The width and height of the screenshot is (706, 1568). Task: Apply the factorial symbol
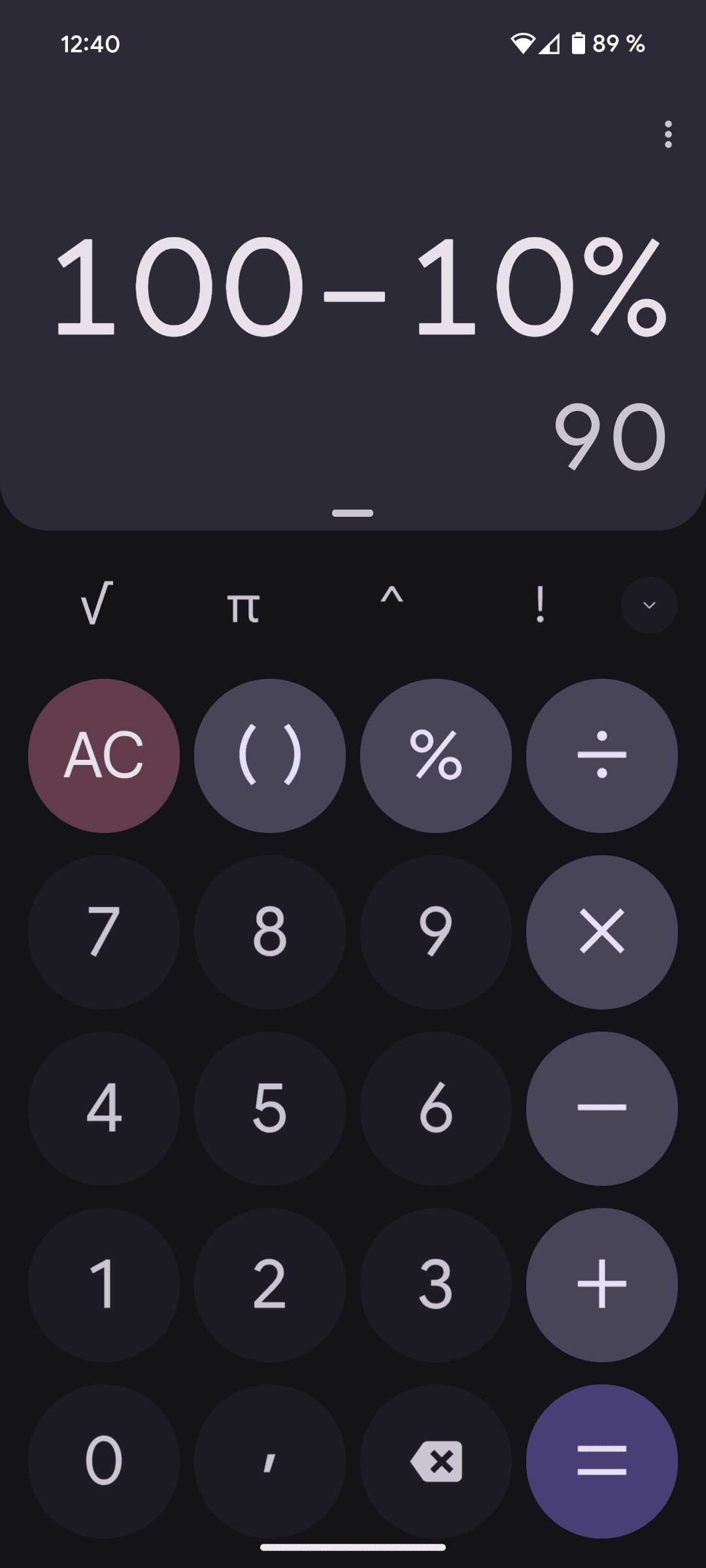539,604
